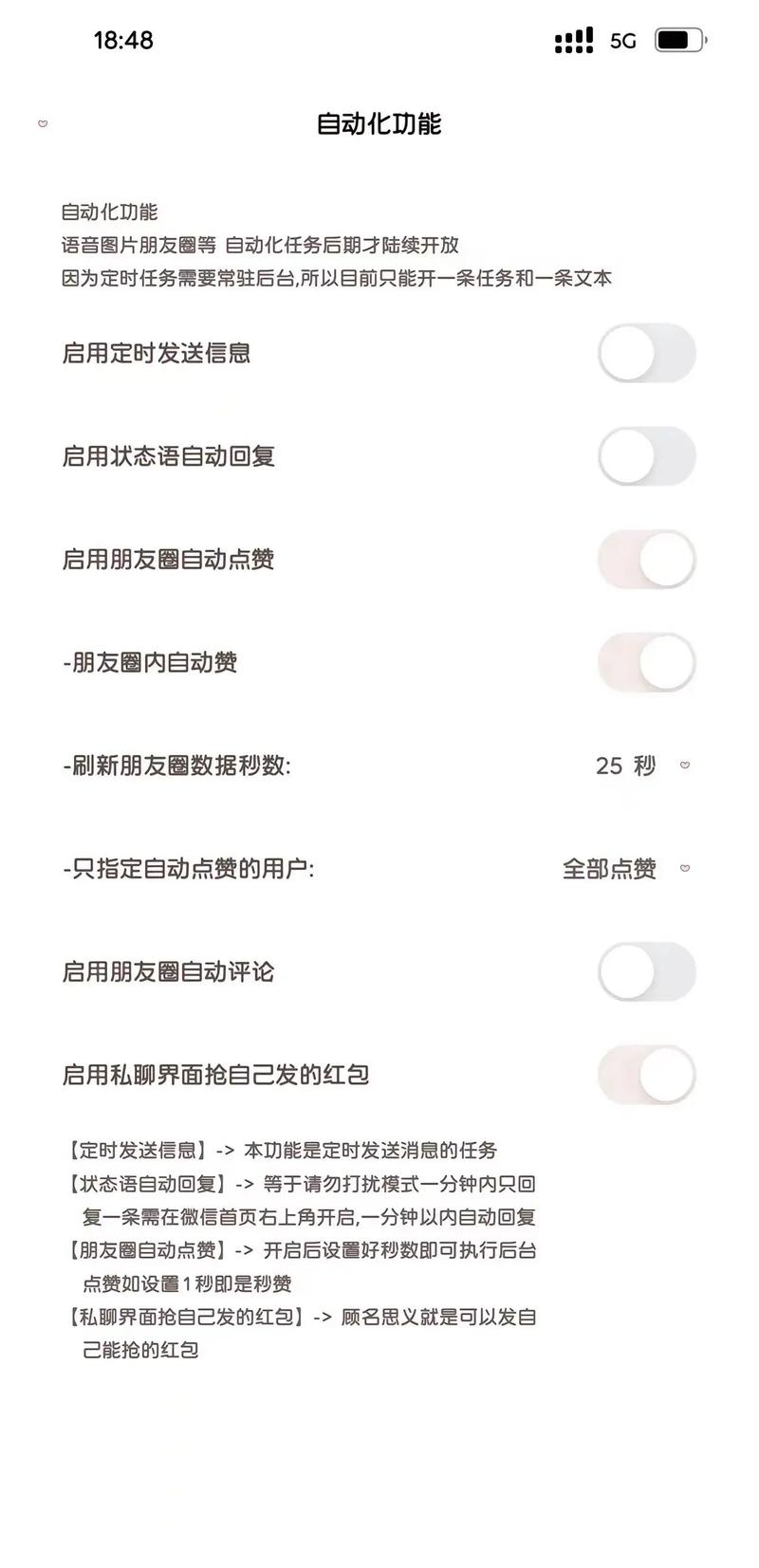The image size is (759, 1568).
Task: Toggle off -朋友圈内自动赞
Action: pos(646,662)
